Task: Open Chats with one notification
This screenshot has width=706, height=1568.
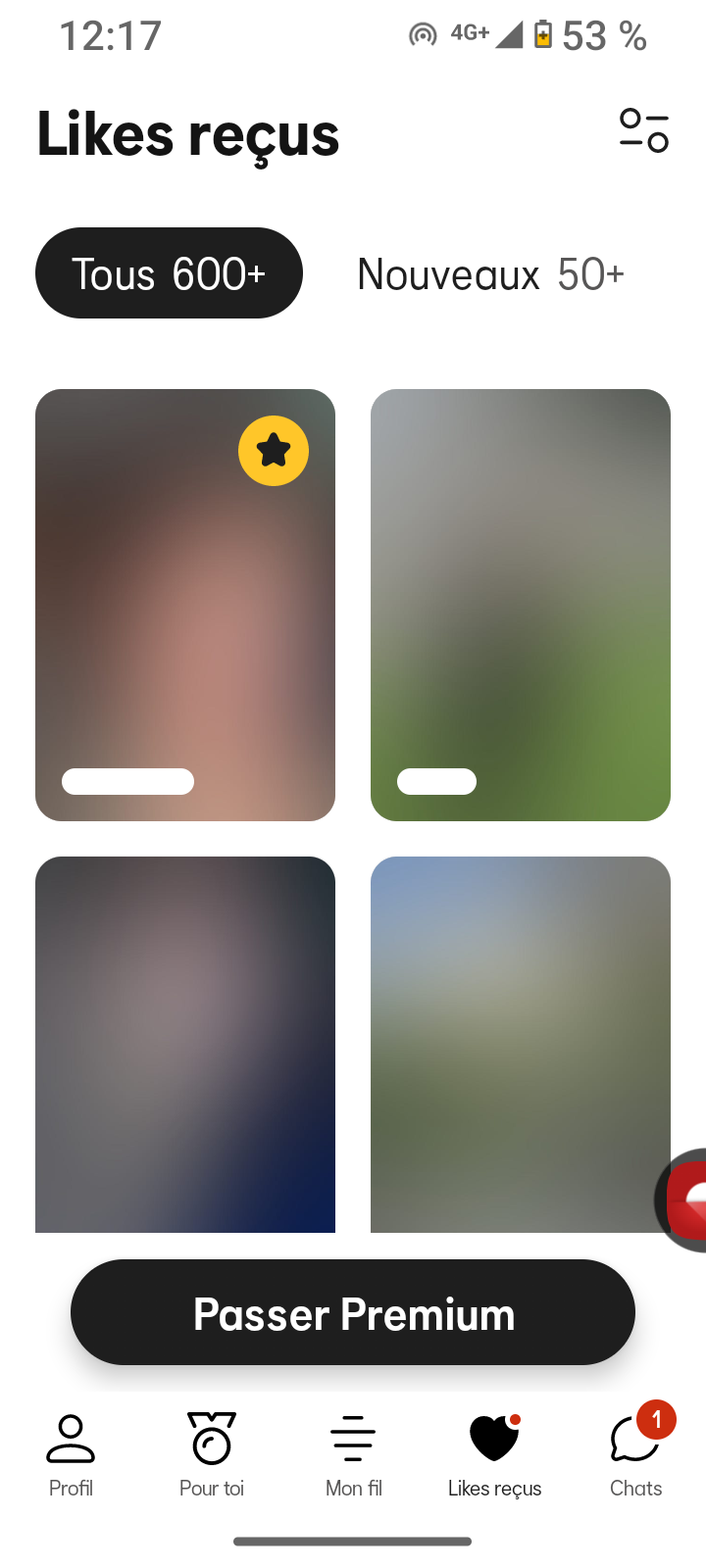Action: tap(635, 1455)
